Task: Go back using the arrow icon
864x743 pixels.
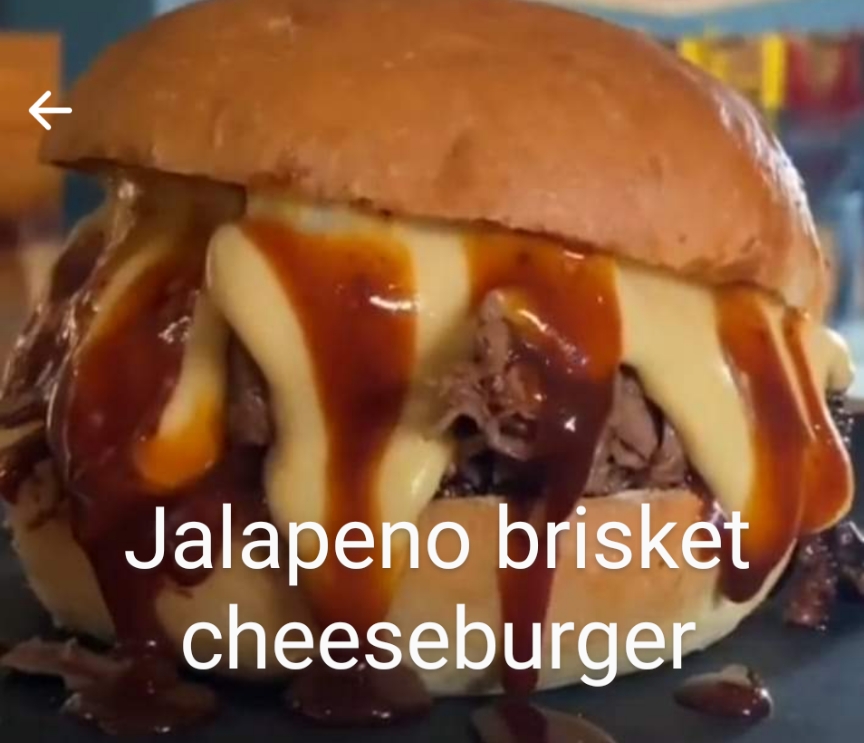Action: (x=50, y=110)
